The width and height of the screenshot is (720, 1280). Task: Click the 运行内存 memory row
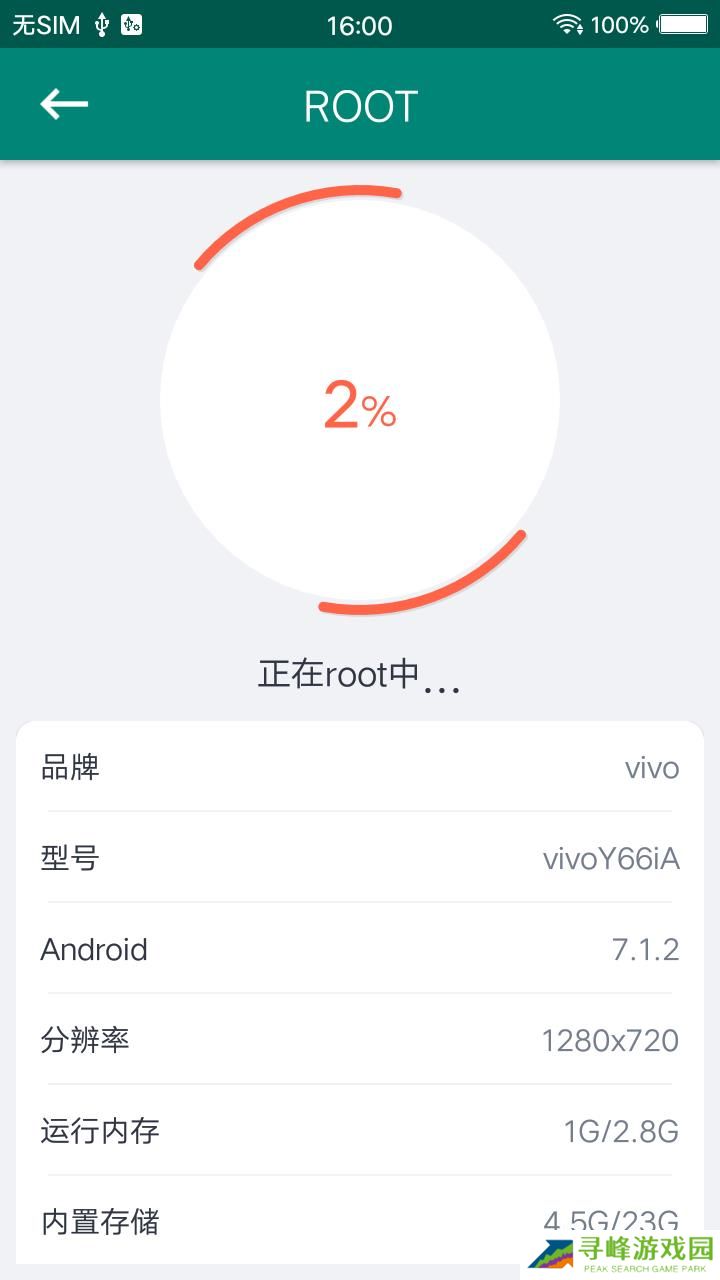coord(360,1131)
